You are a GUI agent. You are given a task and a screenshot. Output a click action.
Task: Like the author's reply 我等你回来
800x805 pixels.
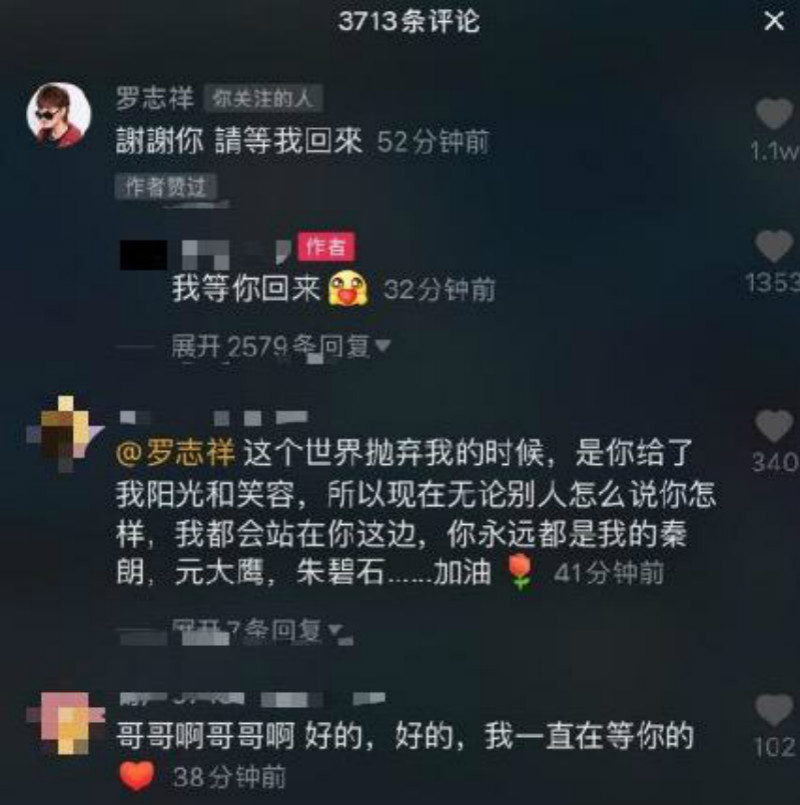(773, 246)
